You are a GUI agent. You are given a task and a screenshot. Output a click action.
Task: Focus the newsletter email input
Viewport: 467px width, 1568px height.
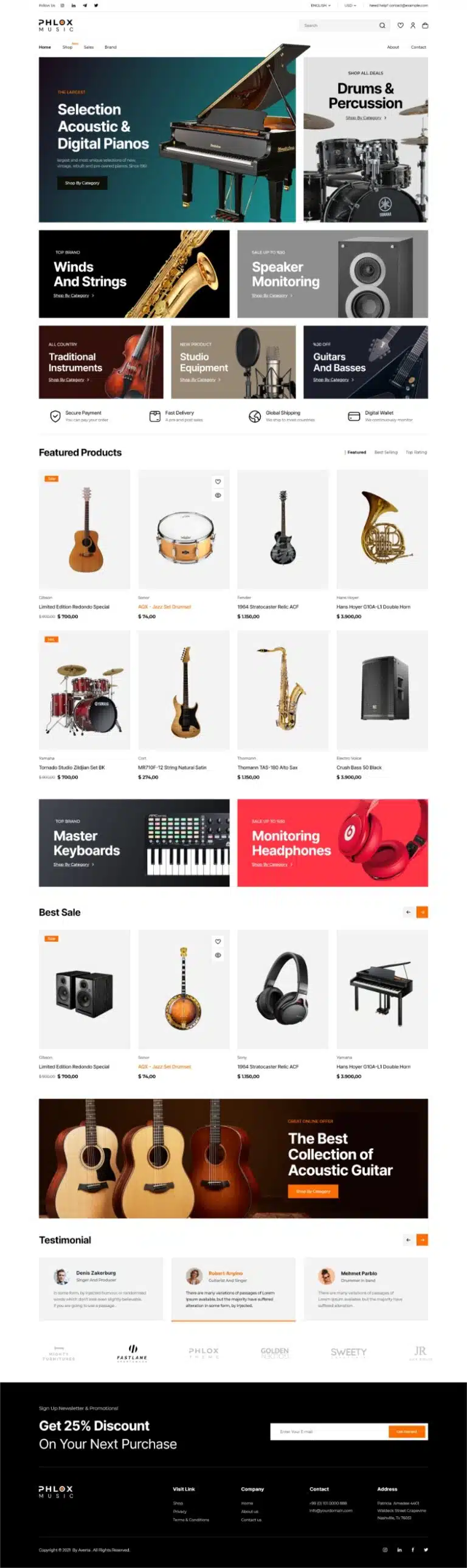328,1432
